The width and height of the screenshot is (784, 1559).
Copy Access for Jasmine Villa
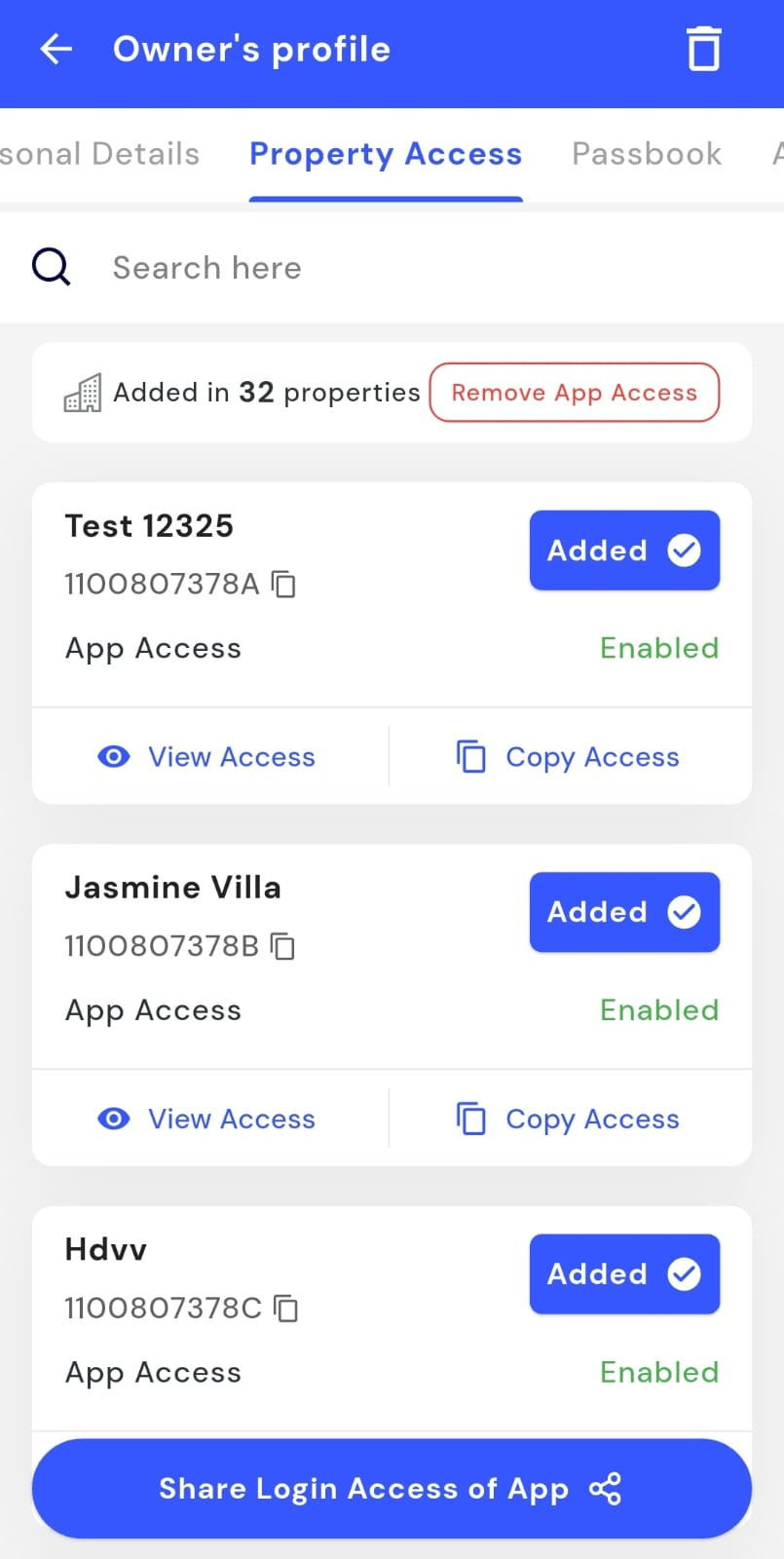pos(569,1119)
